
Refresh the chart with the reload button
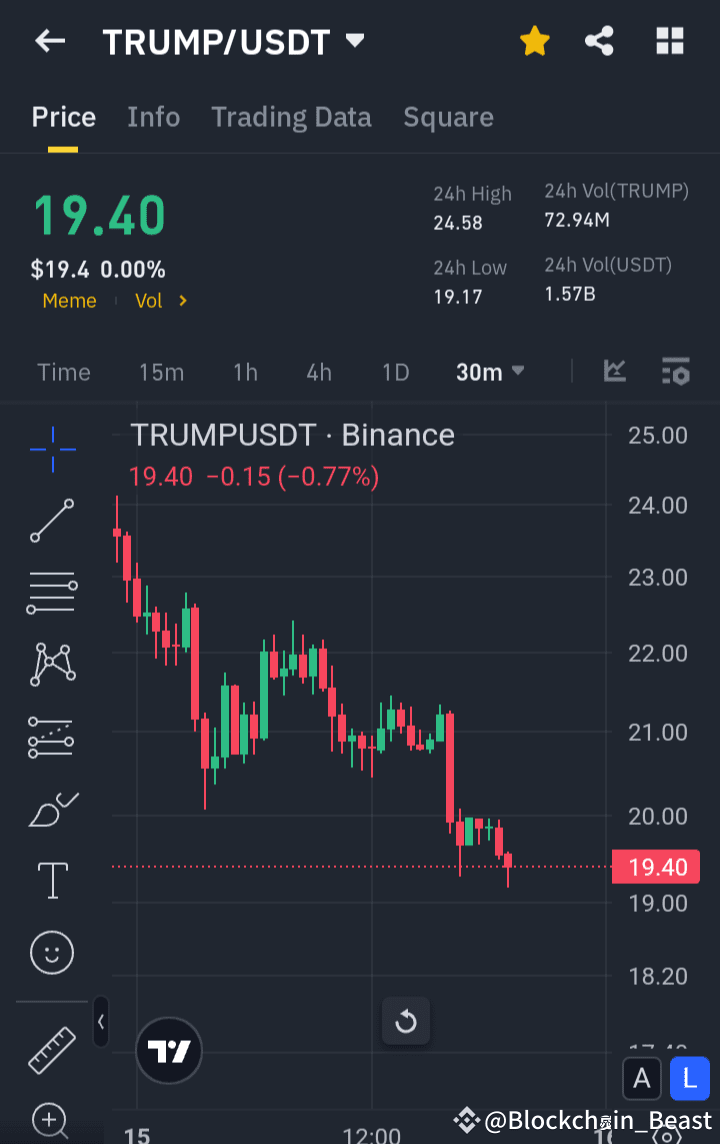(x=405, y=1021)
